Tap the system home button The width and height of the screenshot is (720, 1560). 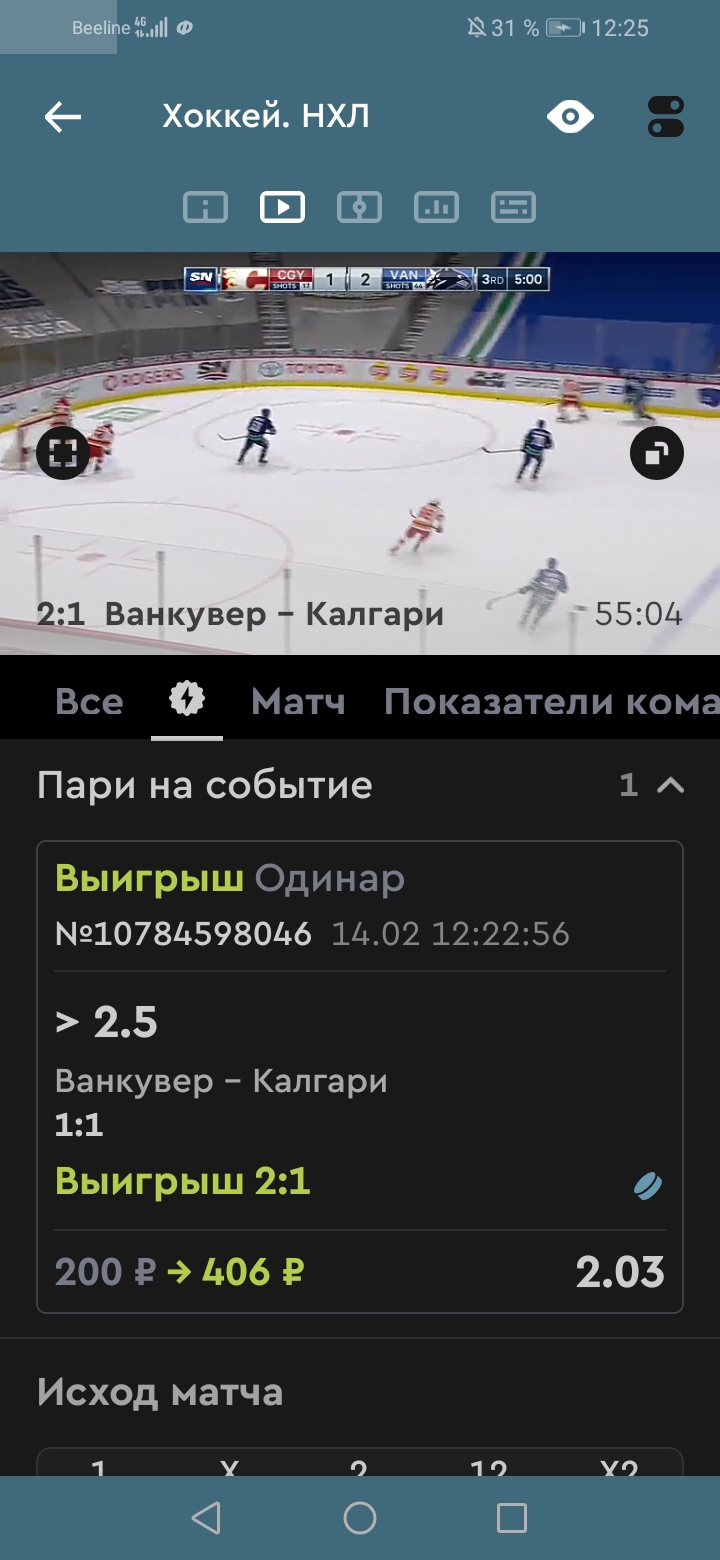[360, 1518]
